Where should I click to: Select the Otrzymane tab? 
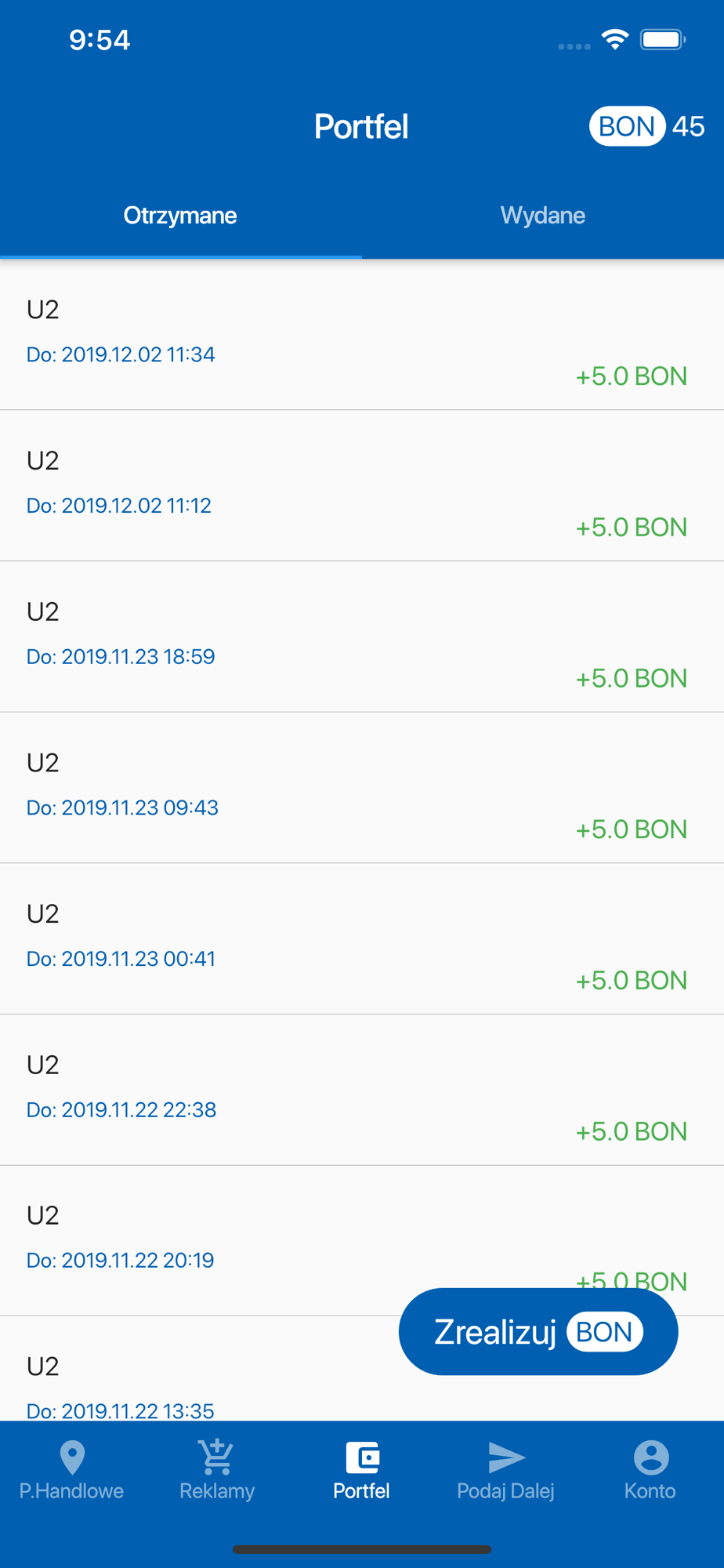pos(180,216)
